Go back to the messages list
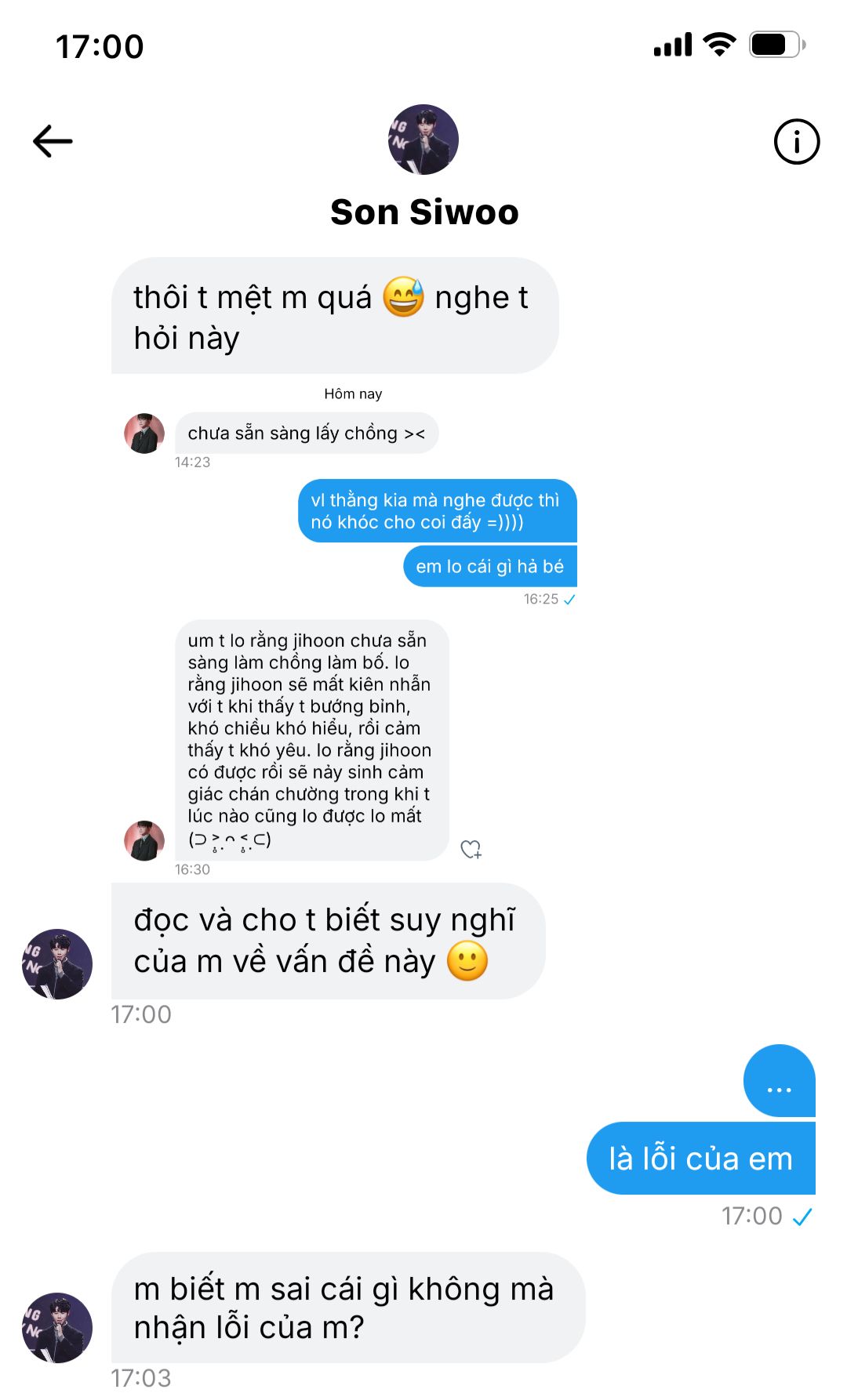The width and height of the screenshot is (847, 1400). click(x=53, y=141)
